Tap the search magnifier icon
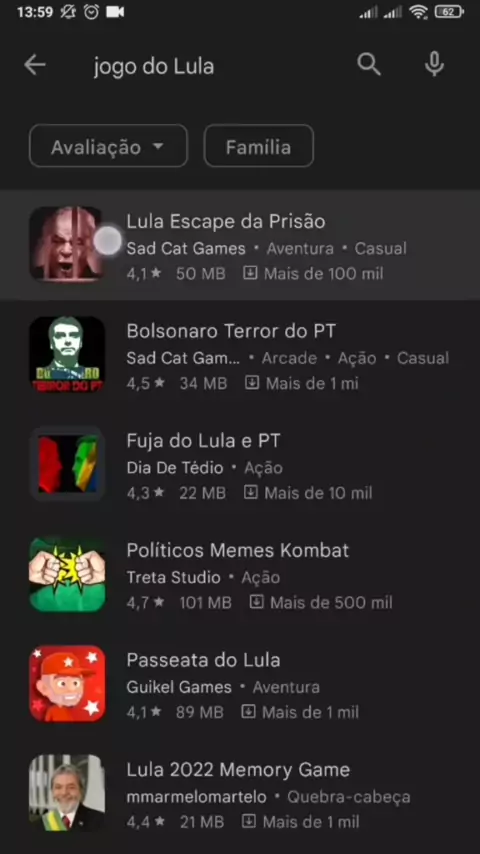 click(369, 65)
